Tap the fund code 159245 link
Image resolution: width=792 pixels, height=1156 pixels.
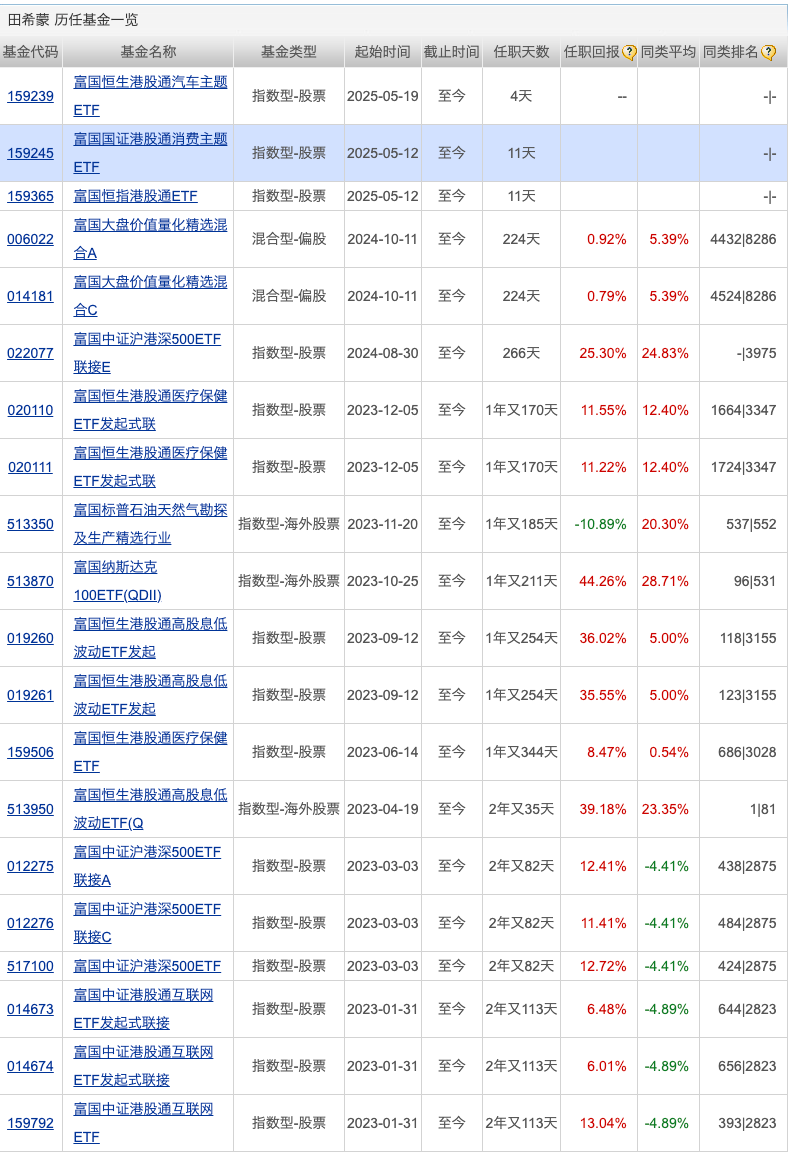click(x=30, y=153)
